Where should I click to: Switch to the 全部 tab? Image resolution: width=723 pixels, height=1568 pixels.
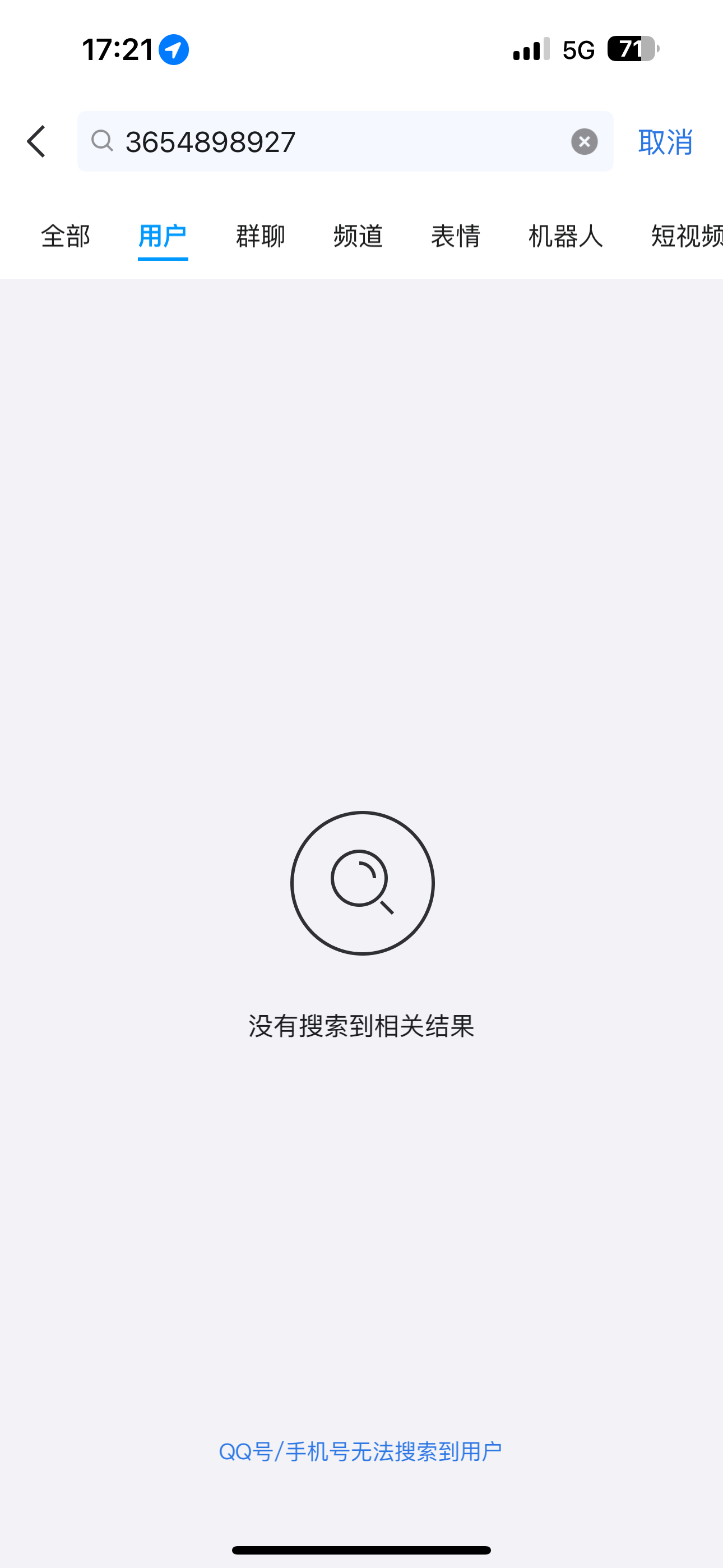tap(65, 236)
